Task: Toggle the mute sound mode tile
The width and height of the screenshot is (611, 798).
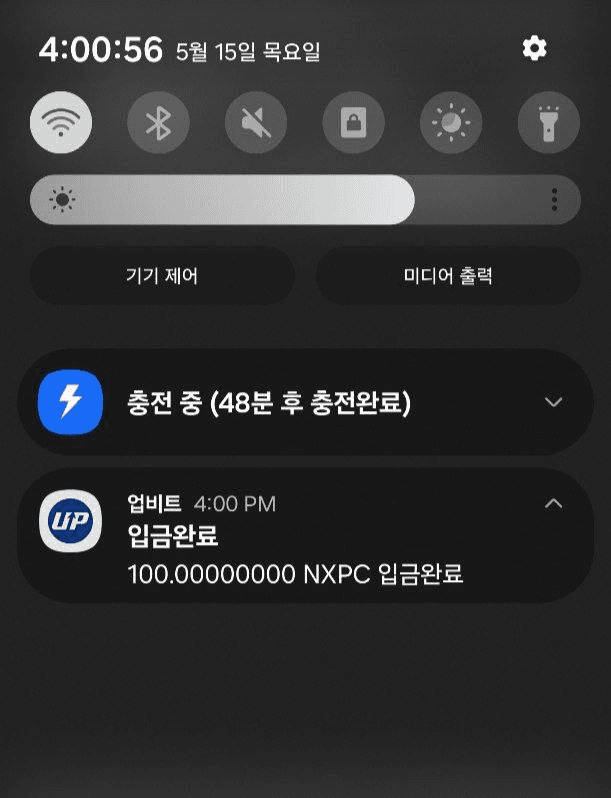Action: [x=256, y=123]
